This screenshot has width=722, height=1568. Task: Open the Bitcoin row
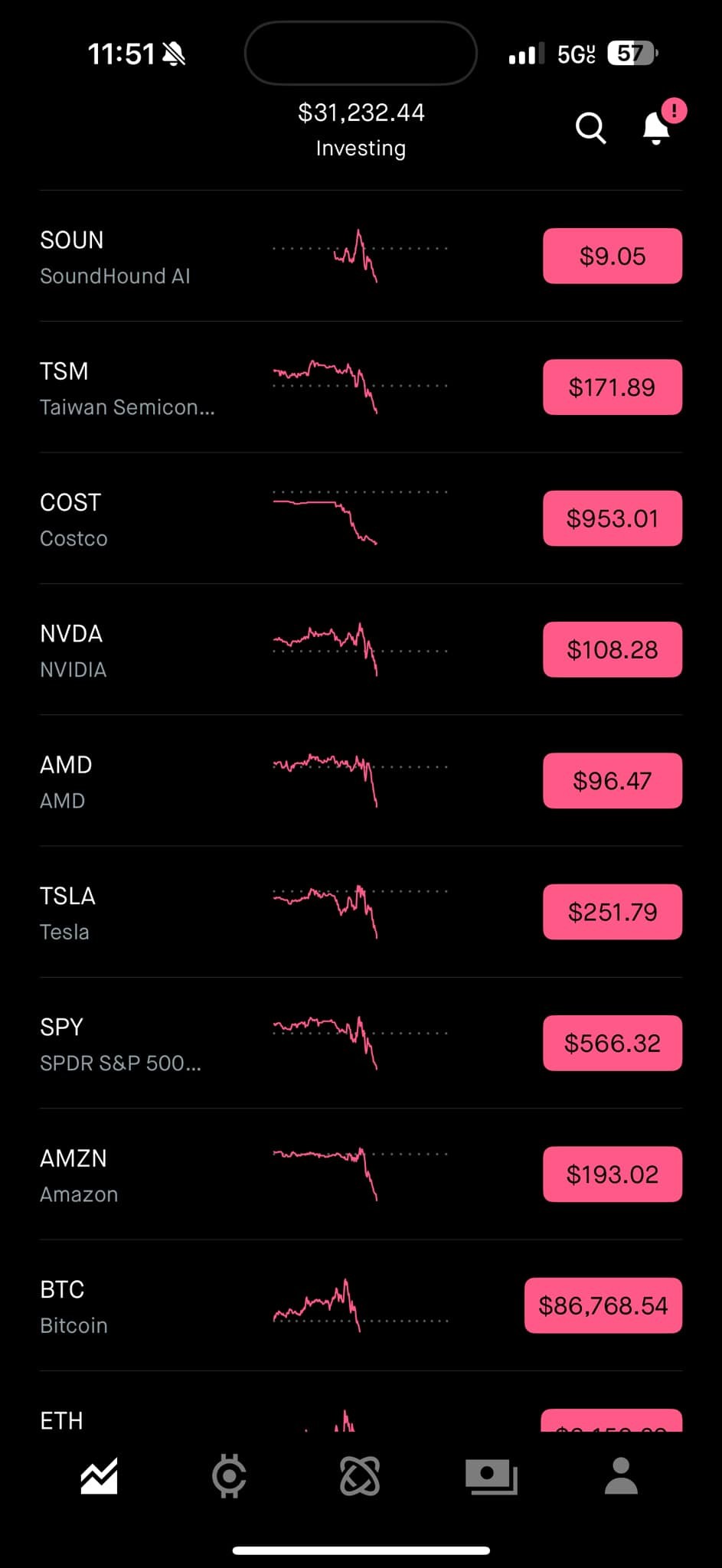tap(361, 1305)
